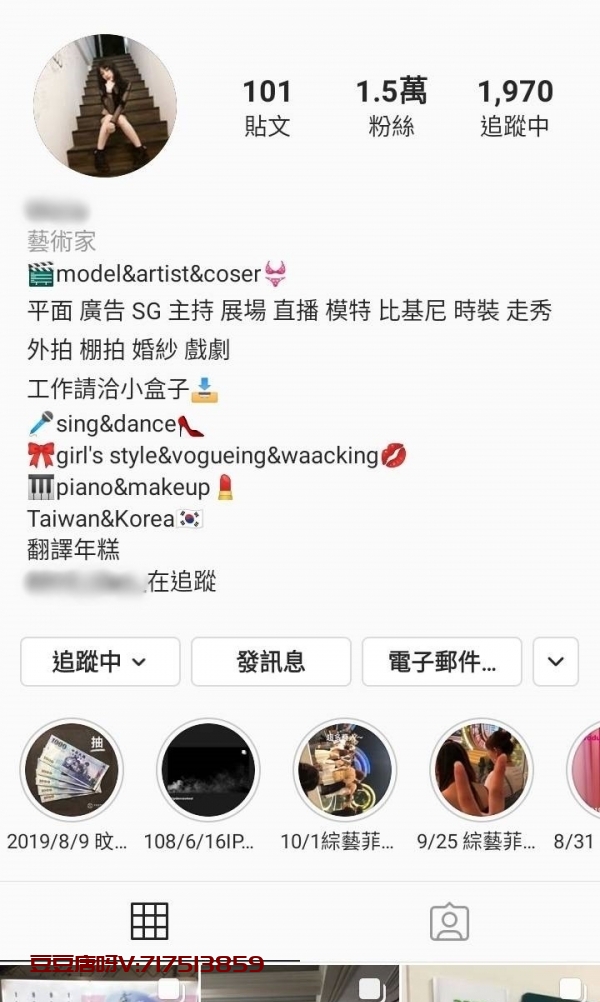
Task: Open the 108/6/16IP story highlight
Action: point(208,770)
